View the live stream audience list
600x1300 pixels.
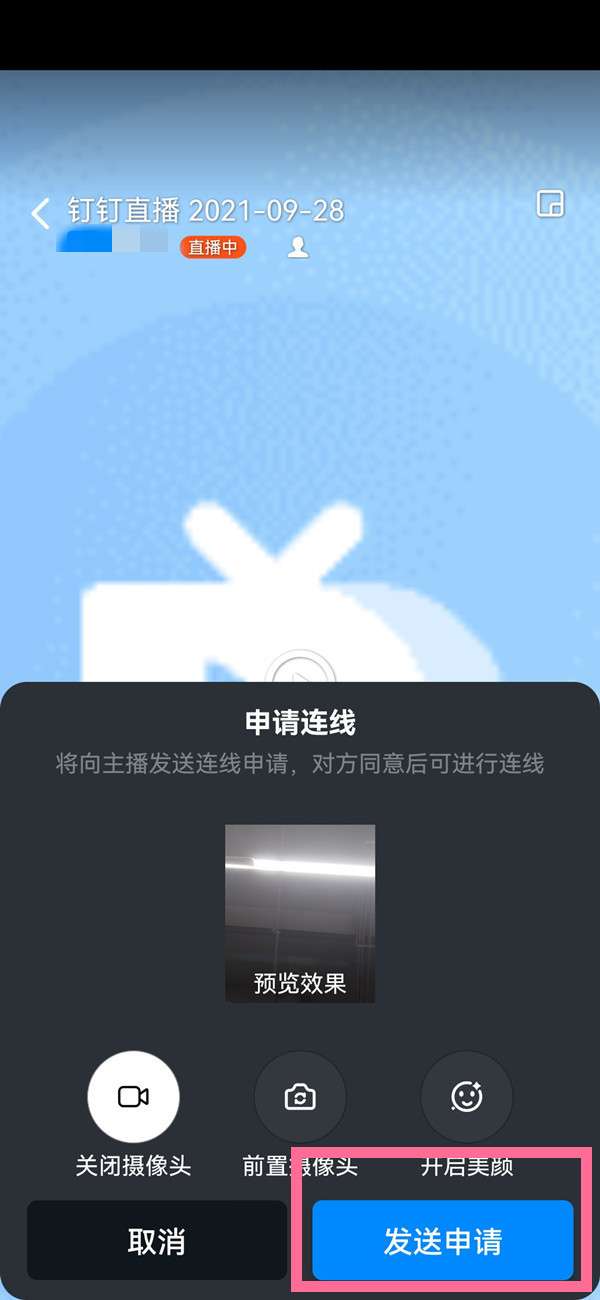298,247
